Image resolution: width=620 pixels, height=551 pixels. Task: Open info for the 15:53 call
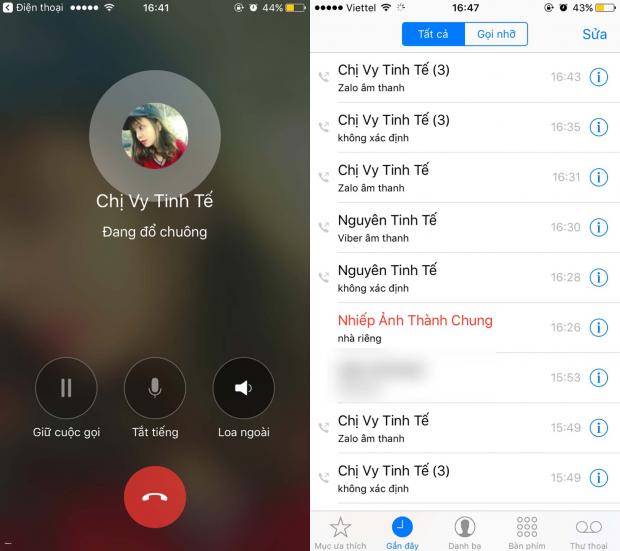598,377
